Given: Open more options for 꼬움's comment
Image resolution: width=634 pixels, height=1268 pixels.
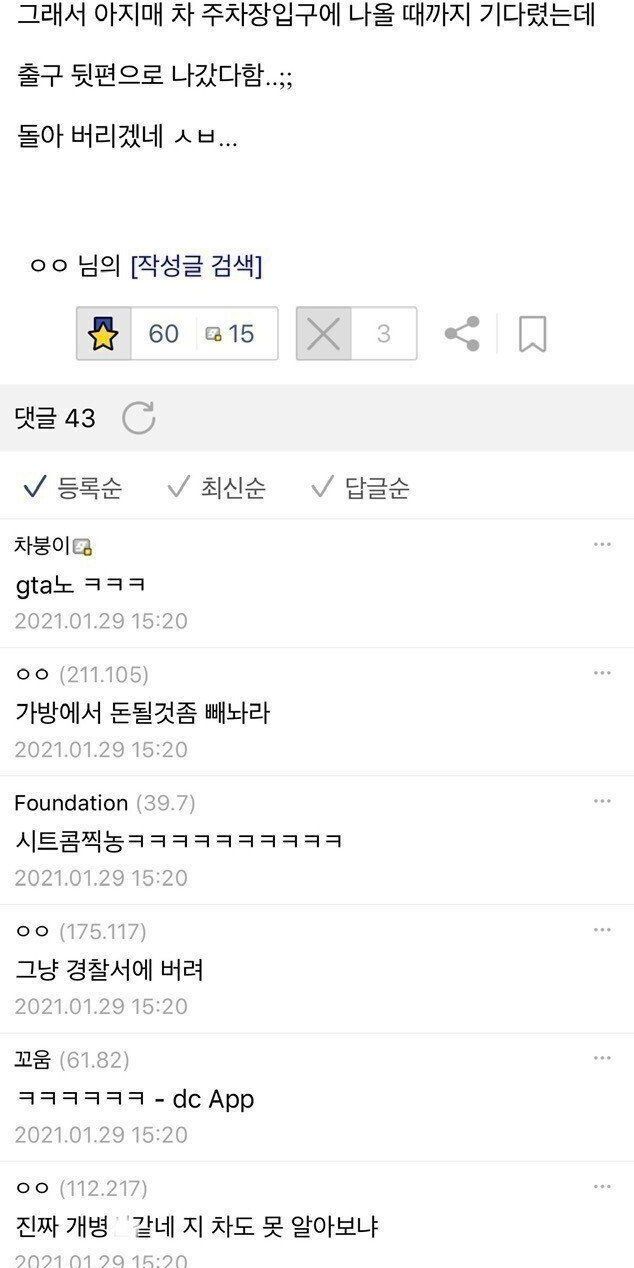Looking at the screenshot, I should [602, 1059].
